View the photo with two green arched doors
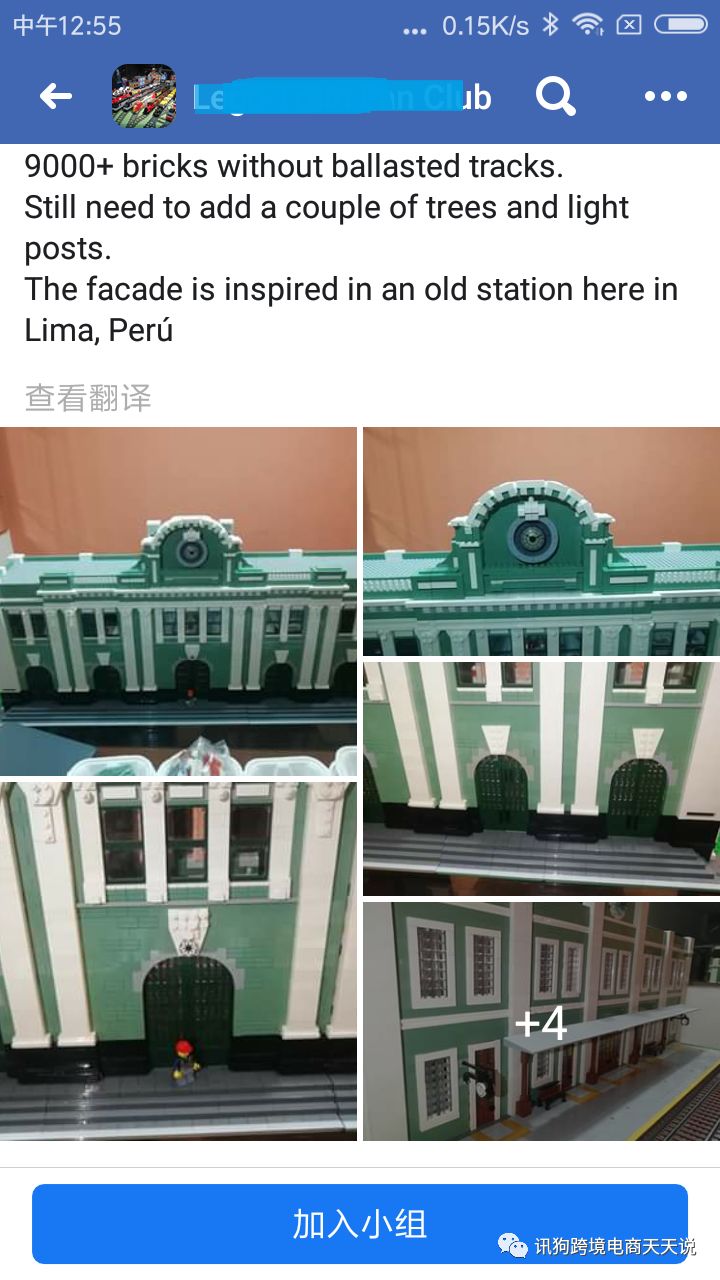Screen dimensions: 720x1280 pyautogui.click(x=541, y=778)
